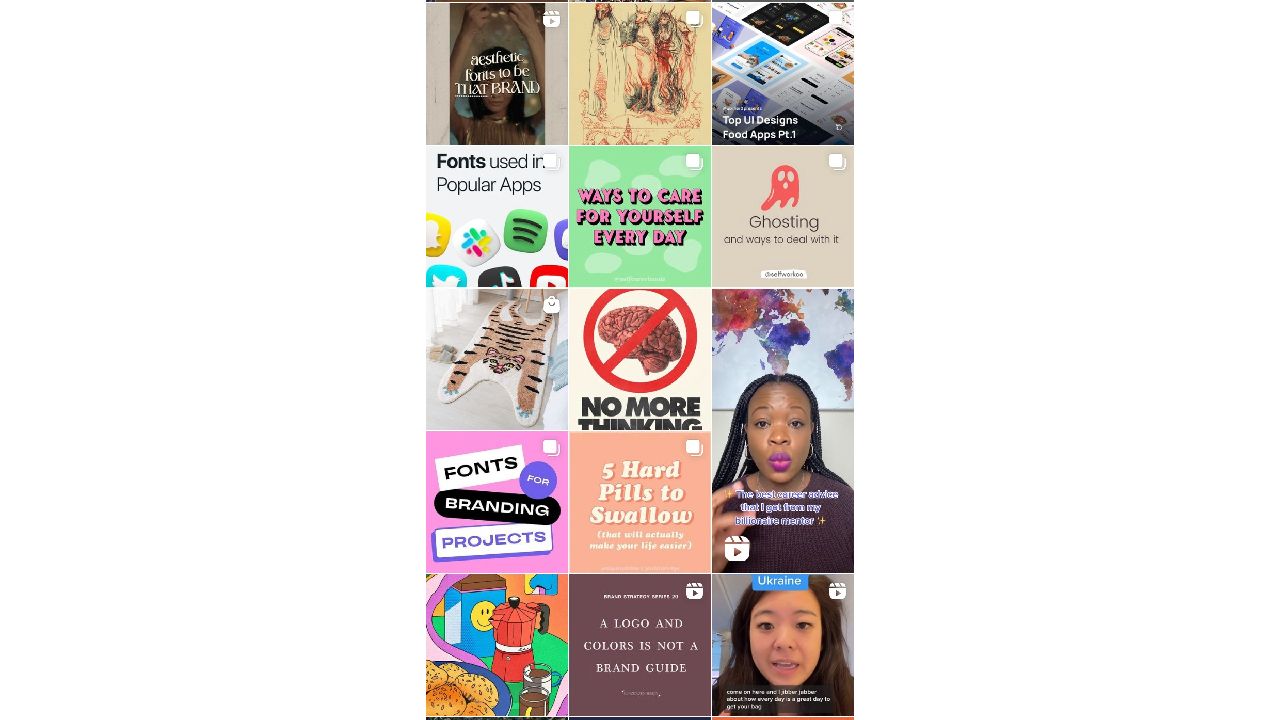View '5 Hard Pills to Swallow' post
The image size is (1280, 720).
point(639,502)
